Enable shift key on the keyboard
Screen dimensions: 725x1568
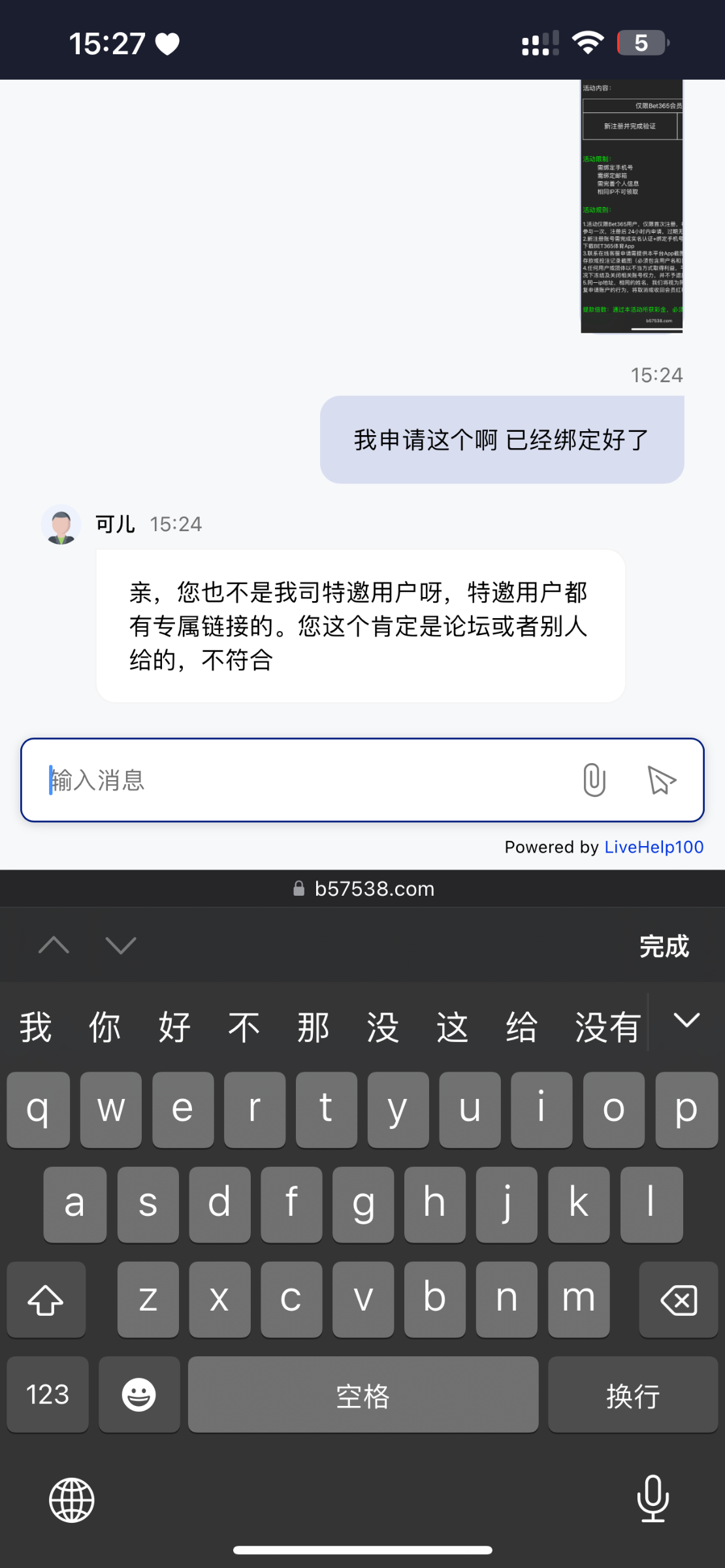click(46, 1299)
